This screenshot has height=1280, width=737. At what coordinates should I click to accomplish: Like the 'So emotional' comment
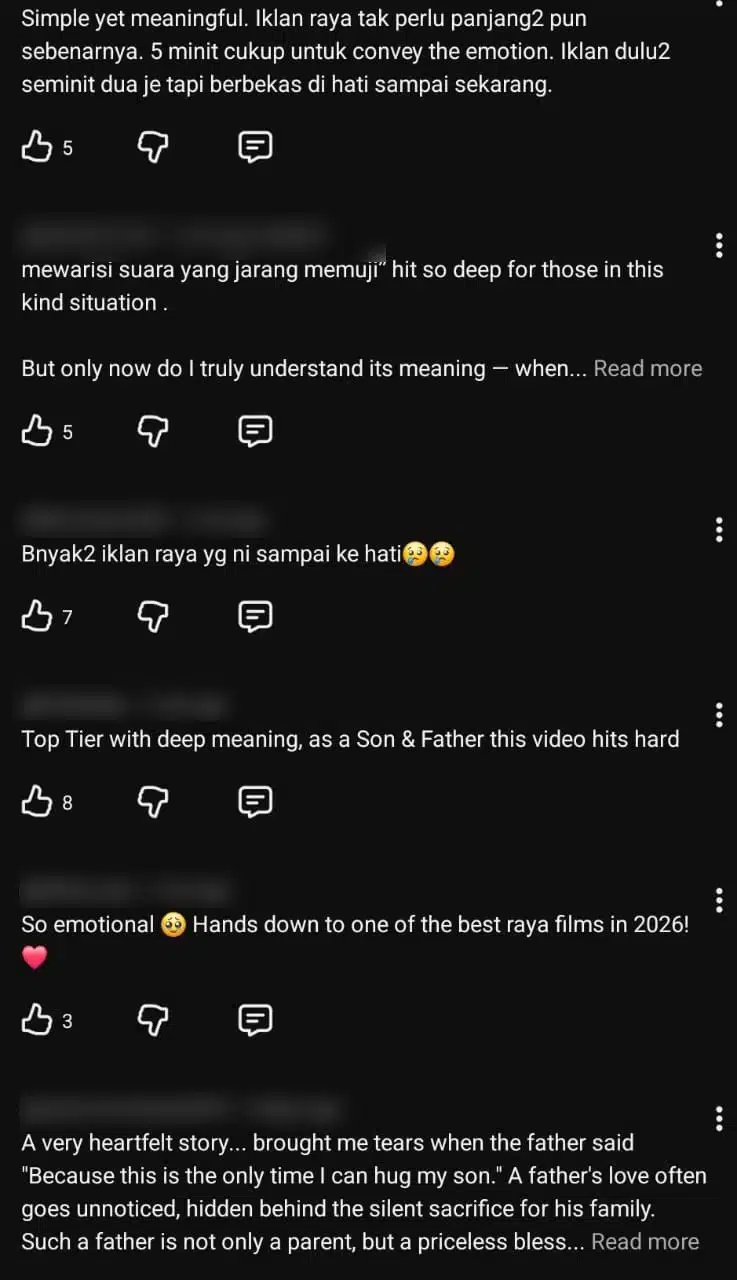(37, 1021)
